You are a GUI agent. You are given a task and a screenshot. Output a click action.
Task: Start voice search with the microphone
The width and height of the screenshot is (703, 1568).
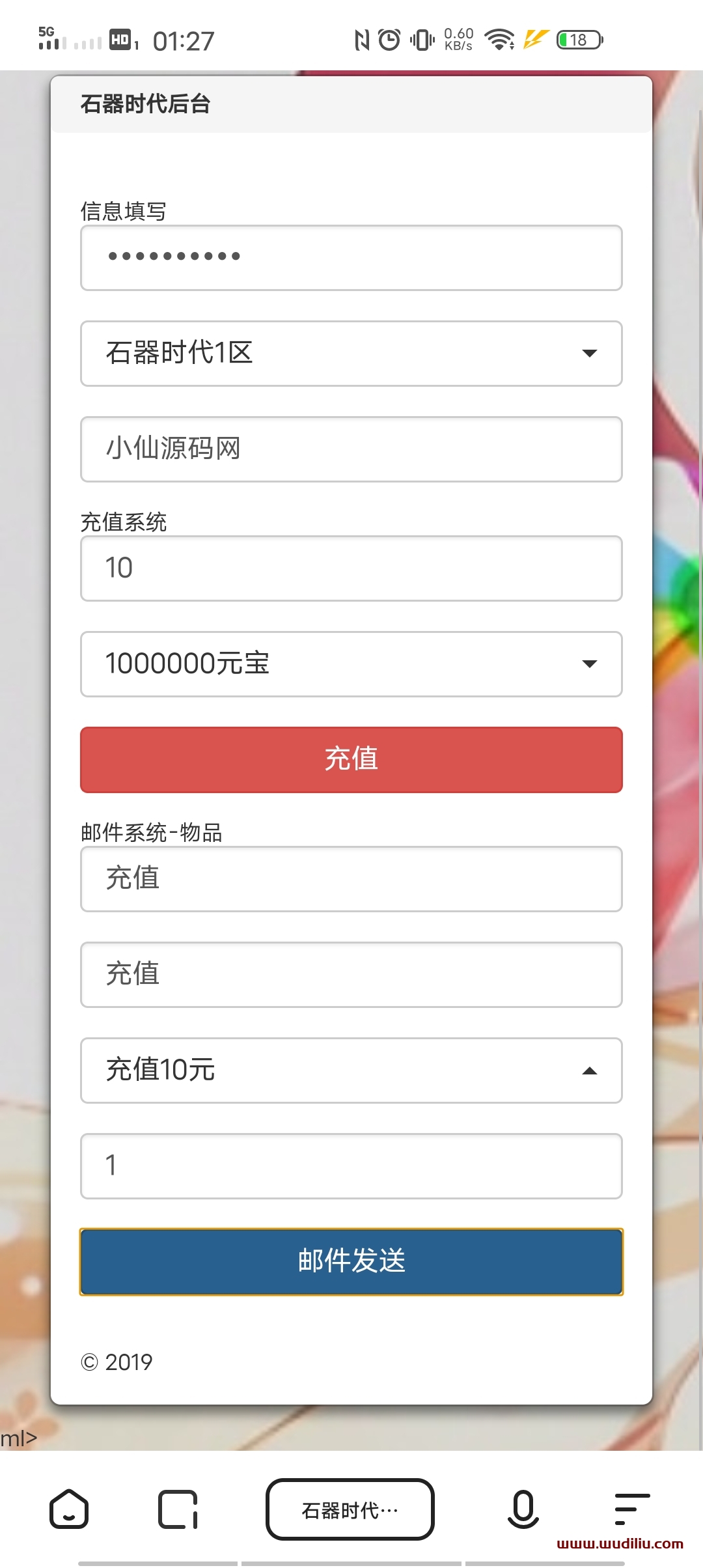[x=523, y=1509]
